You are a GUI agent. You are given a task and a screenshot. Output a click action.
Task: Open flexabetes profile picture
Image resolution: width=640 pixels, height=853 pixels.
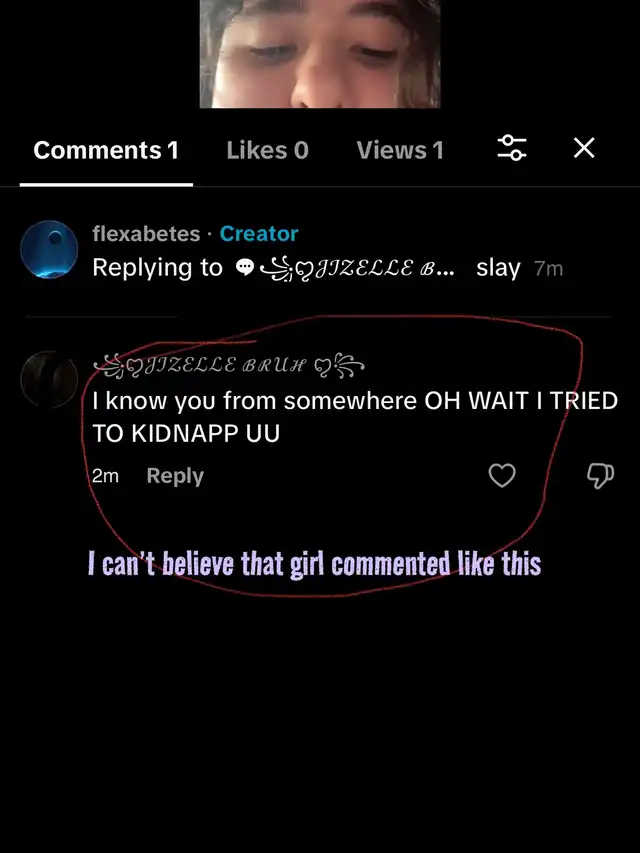(49, 250)
